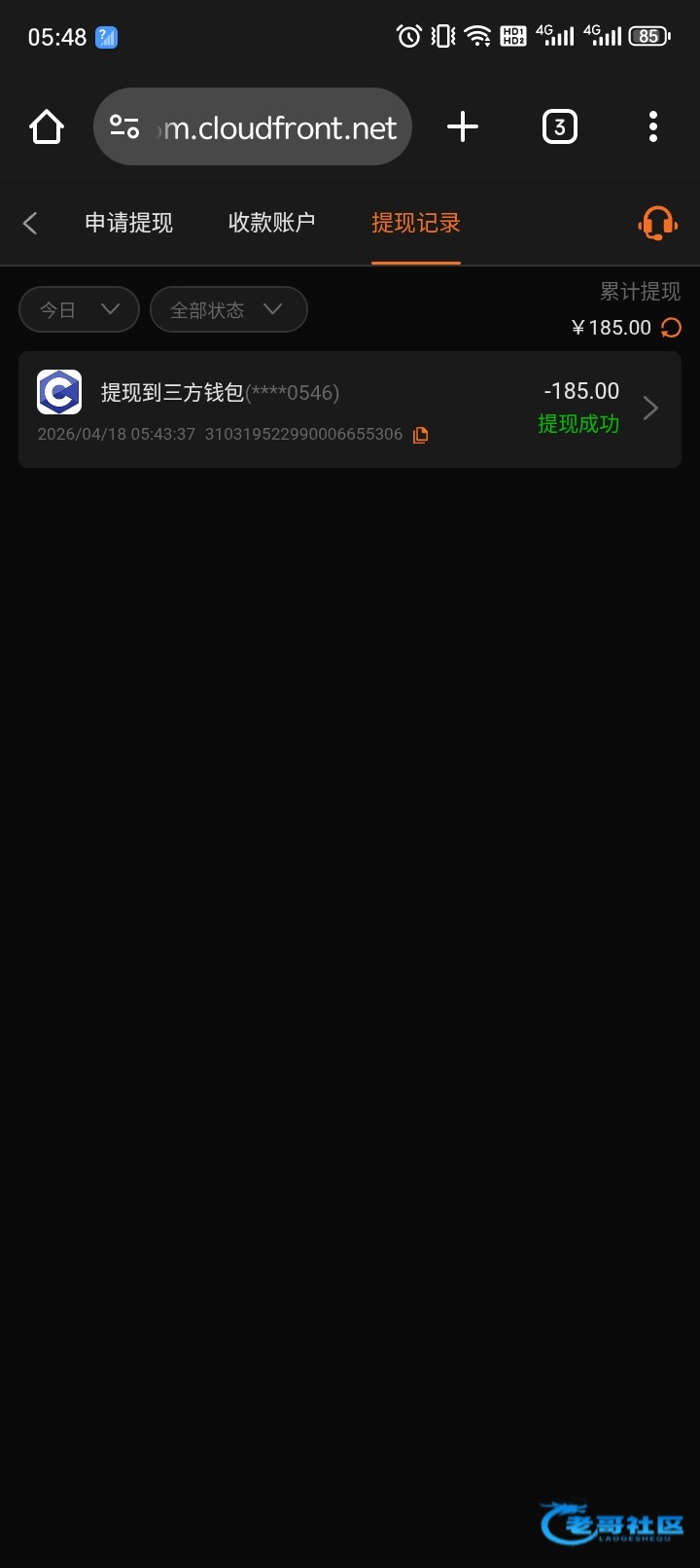Open the tab switcher showing 3 tabs
The image size is (700, 1568).
point(559,127)
